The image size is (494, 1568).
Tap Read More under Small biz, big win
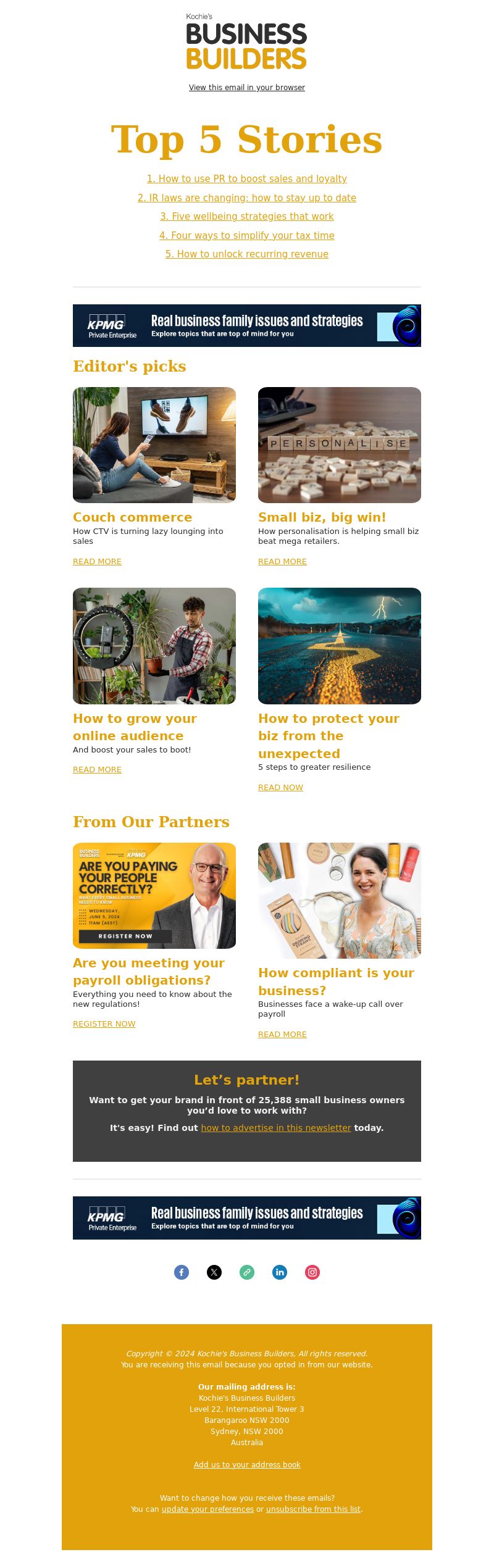(282, 562)
